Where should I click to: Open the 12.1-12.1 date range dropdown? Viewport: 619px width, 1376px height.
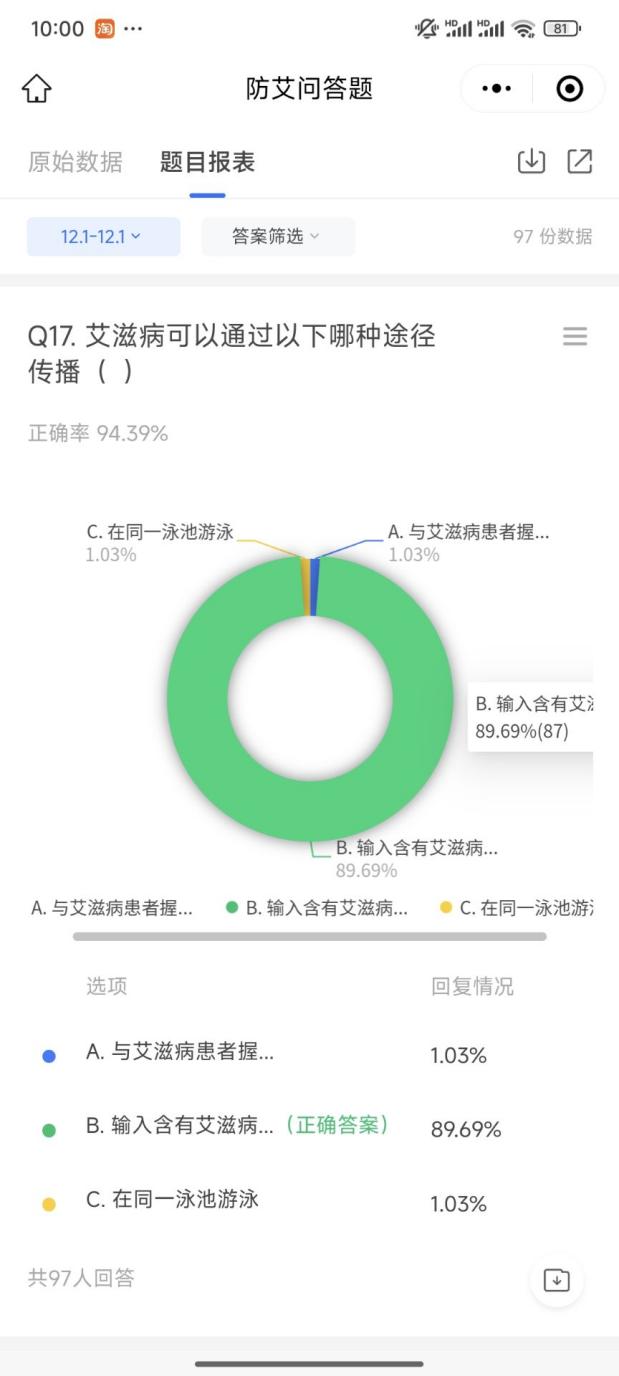[x=104, y=237]
